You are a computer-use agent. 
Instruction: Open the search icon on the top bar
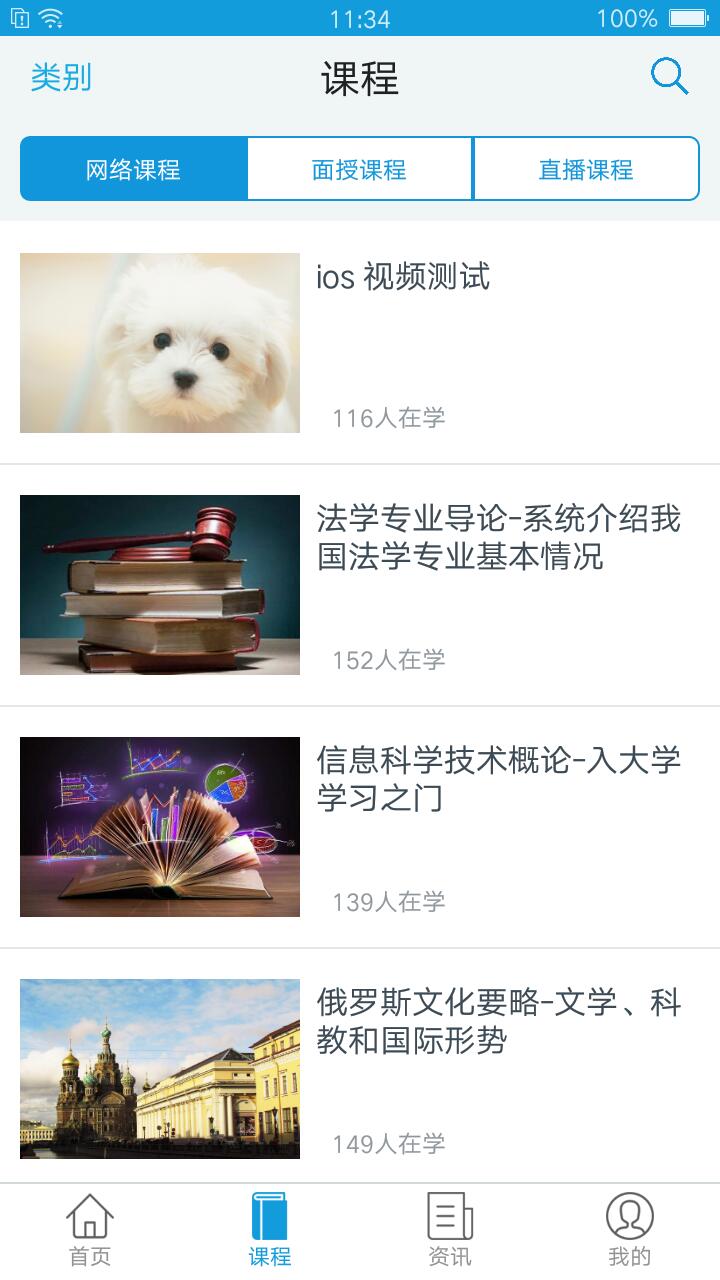click(668, 75)
